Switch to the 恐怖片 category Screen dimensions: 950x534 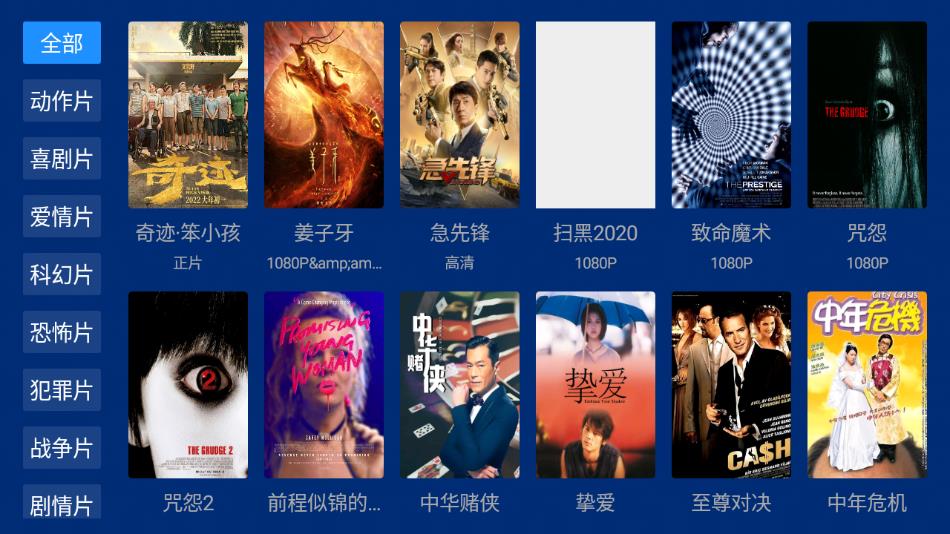(x=61, y=332)
